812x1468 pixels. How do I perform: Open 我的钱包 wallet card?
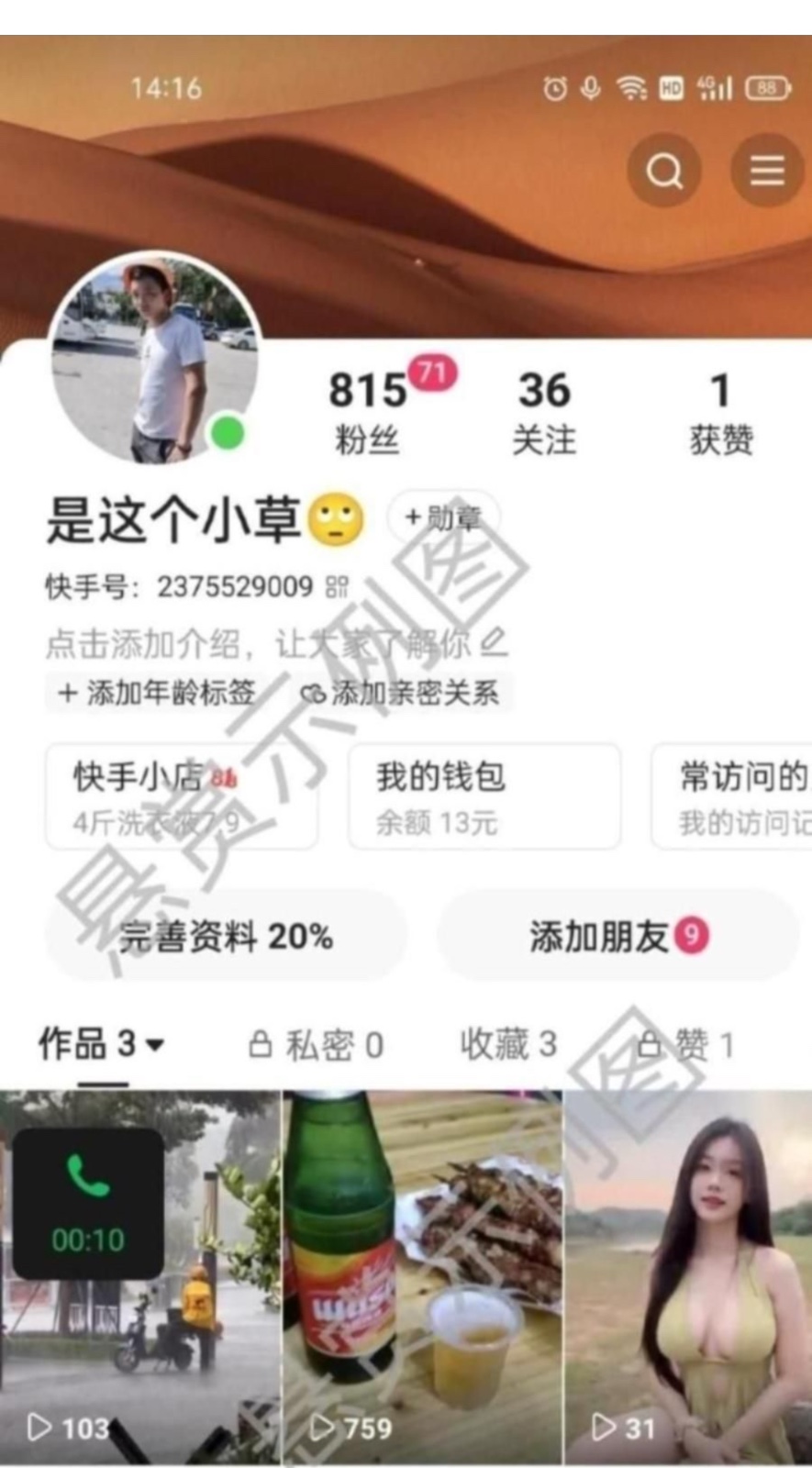coord(484,796)
